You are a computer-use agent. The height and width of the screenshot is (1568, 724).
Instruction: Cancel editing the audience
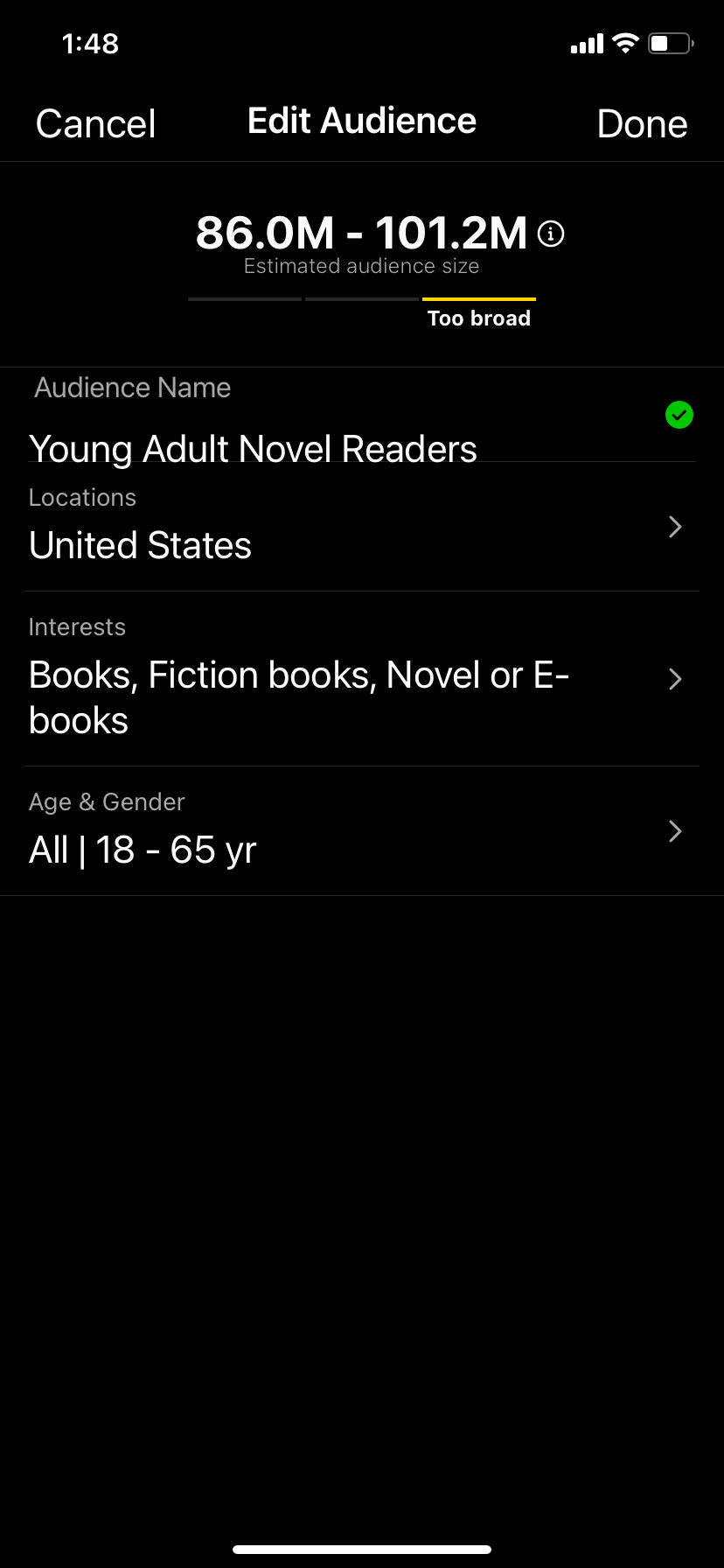(96, 123)
